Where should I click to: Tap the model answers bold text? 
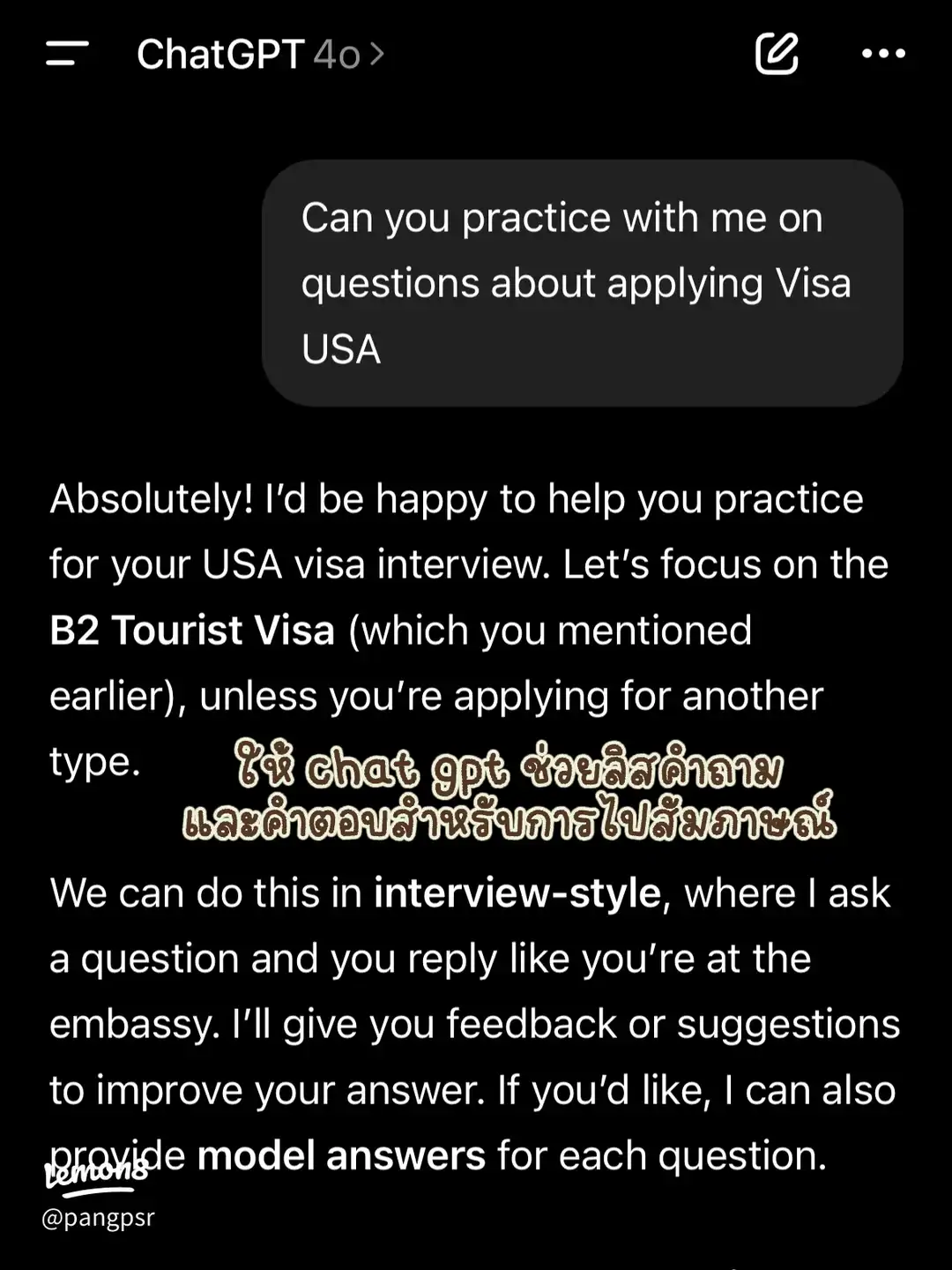point(339,1155)
